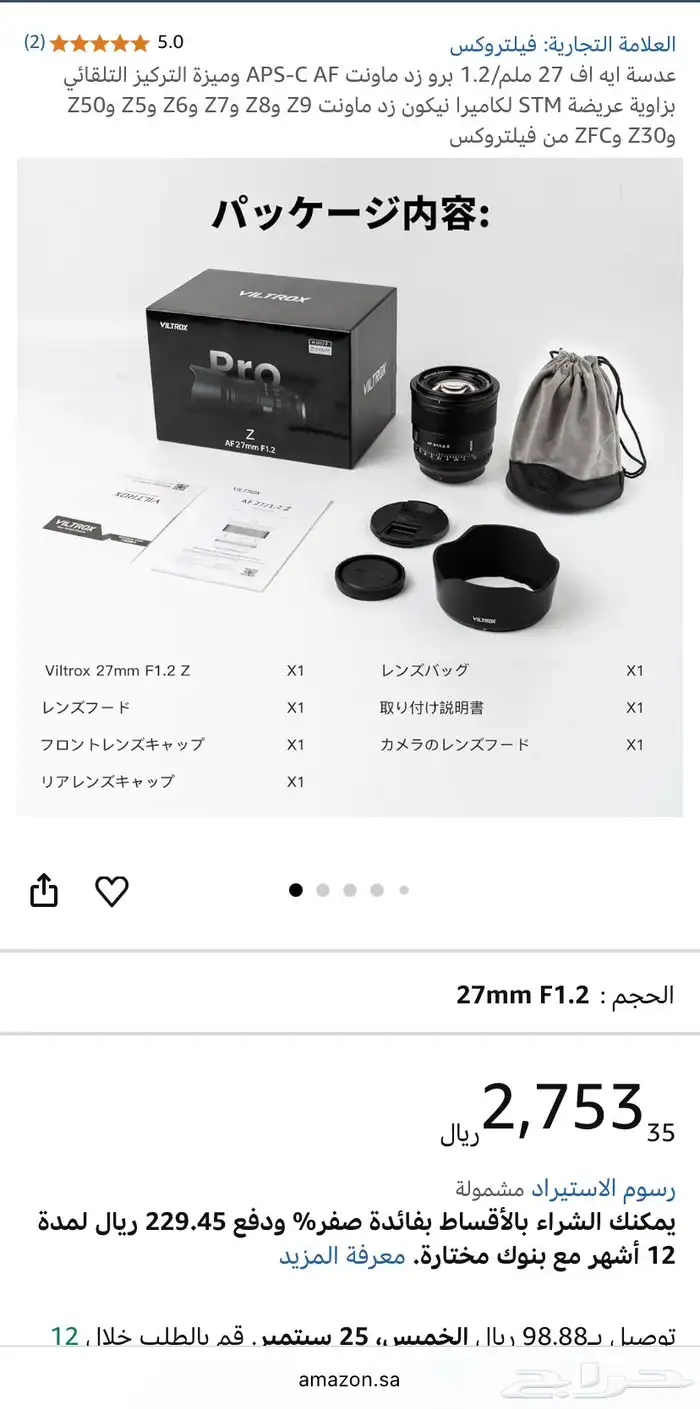Share this product
This screenshot has height=1409, width=700.
tap(44, 890)
